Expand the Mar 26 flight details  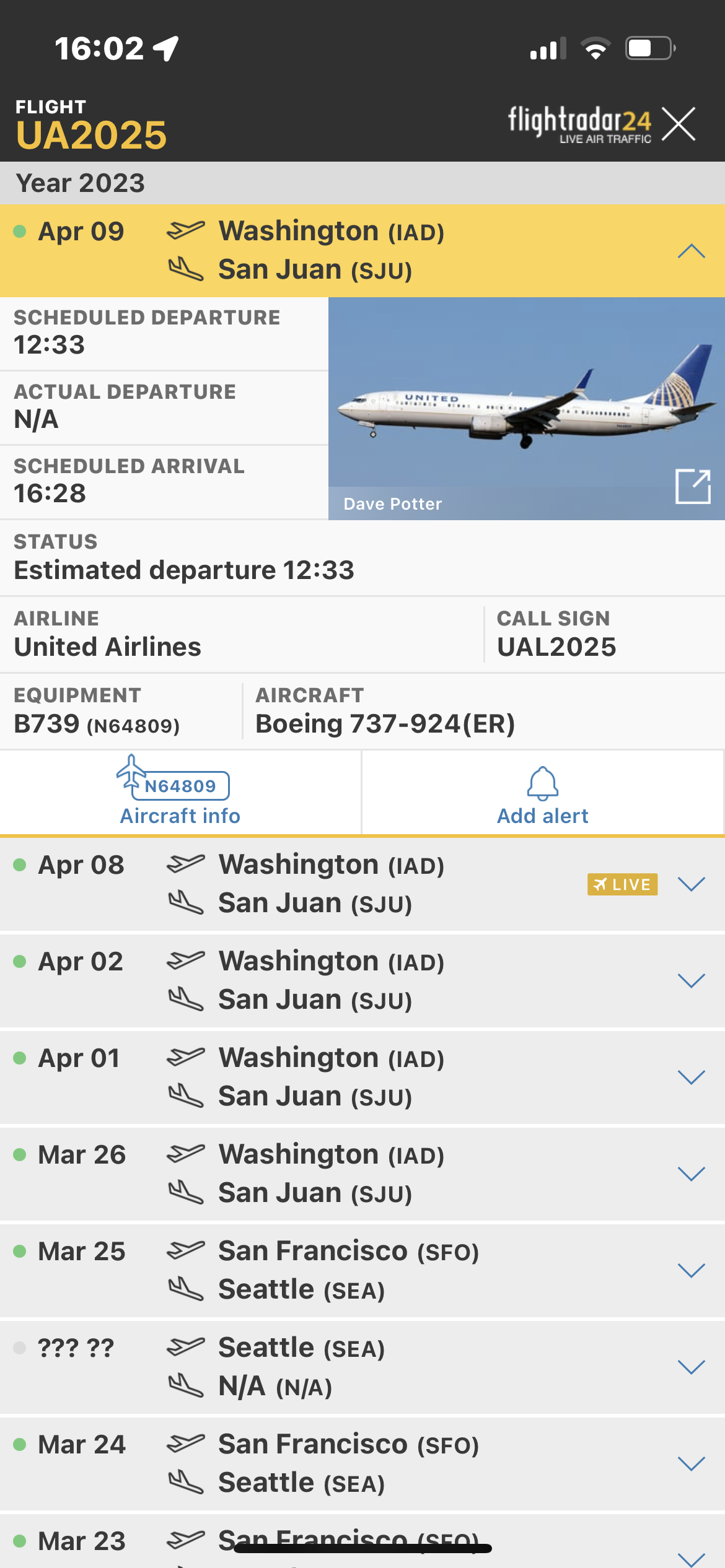pyautogui.click(x=691, y=1174)
